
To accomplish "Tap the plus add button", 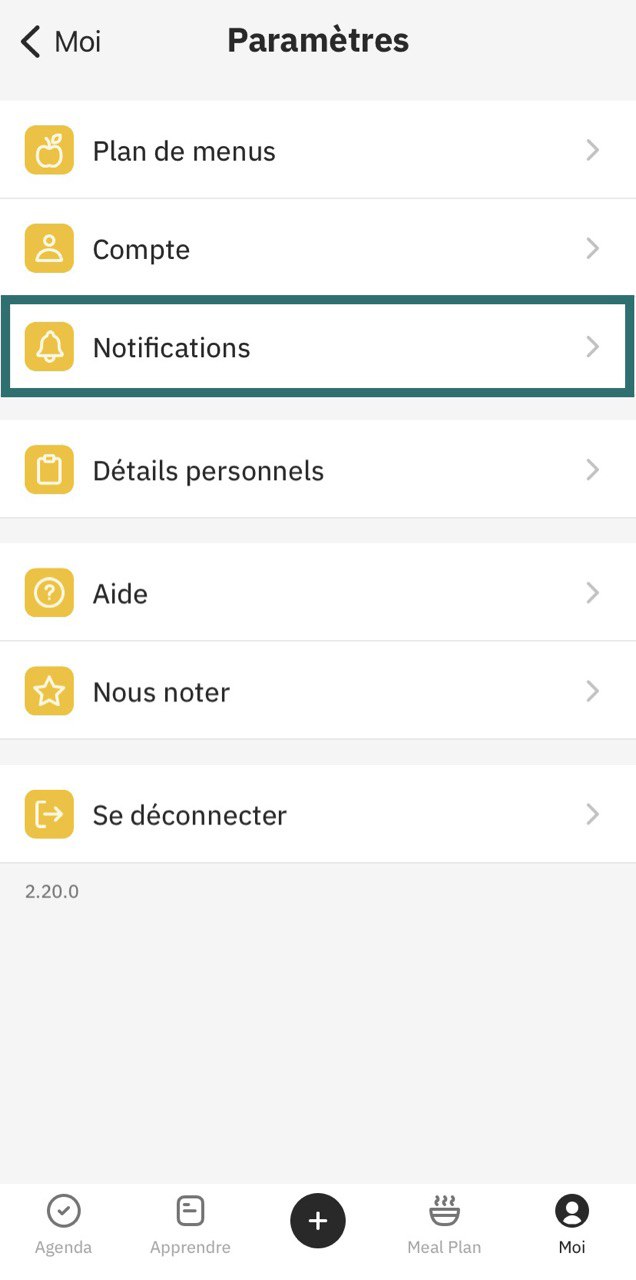I will 318,1220.
